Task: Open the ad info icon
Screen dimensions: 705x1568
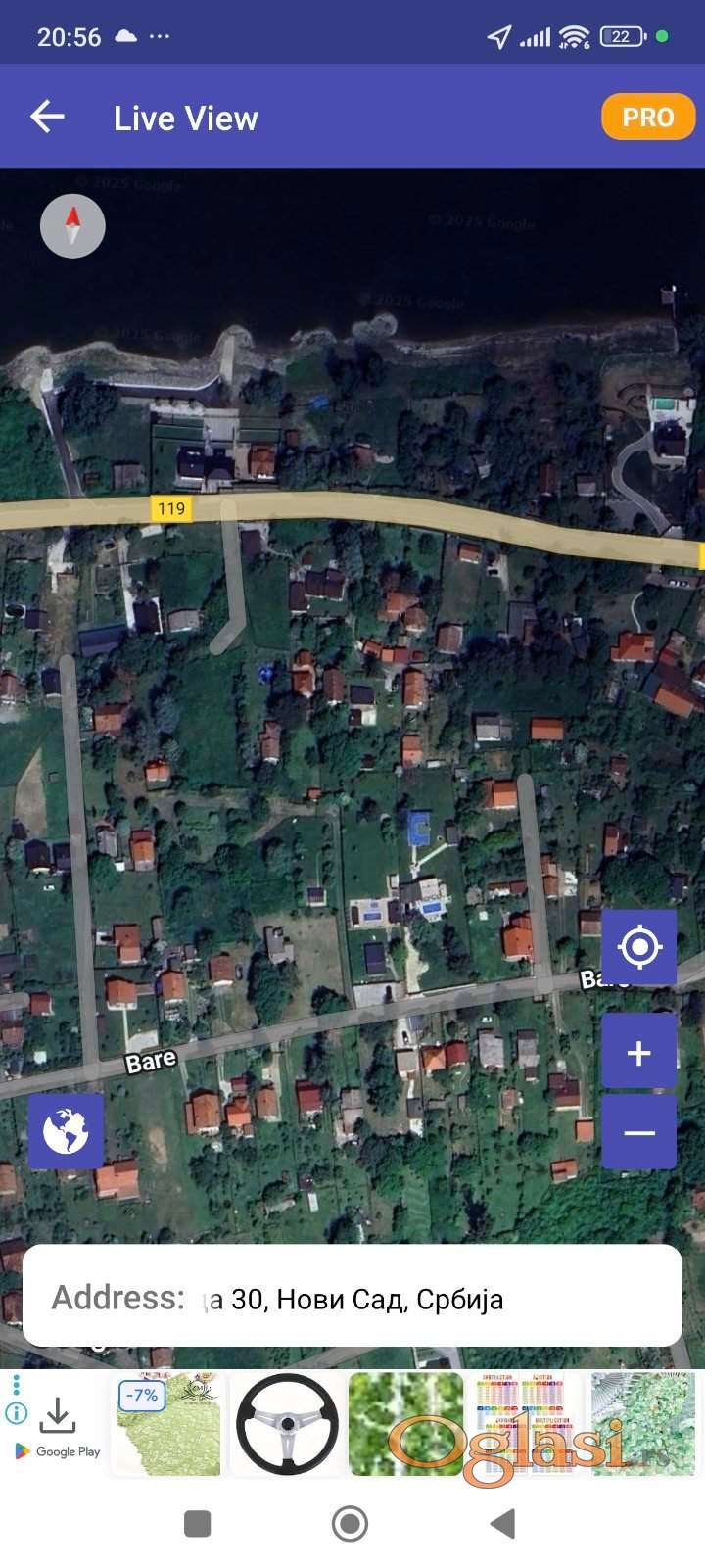Action: [17, 1413]
